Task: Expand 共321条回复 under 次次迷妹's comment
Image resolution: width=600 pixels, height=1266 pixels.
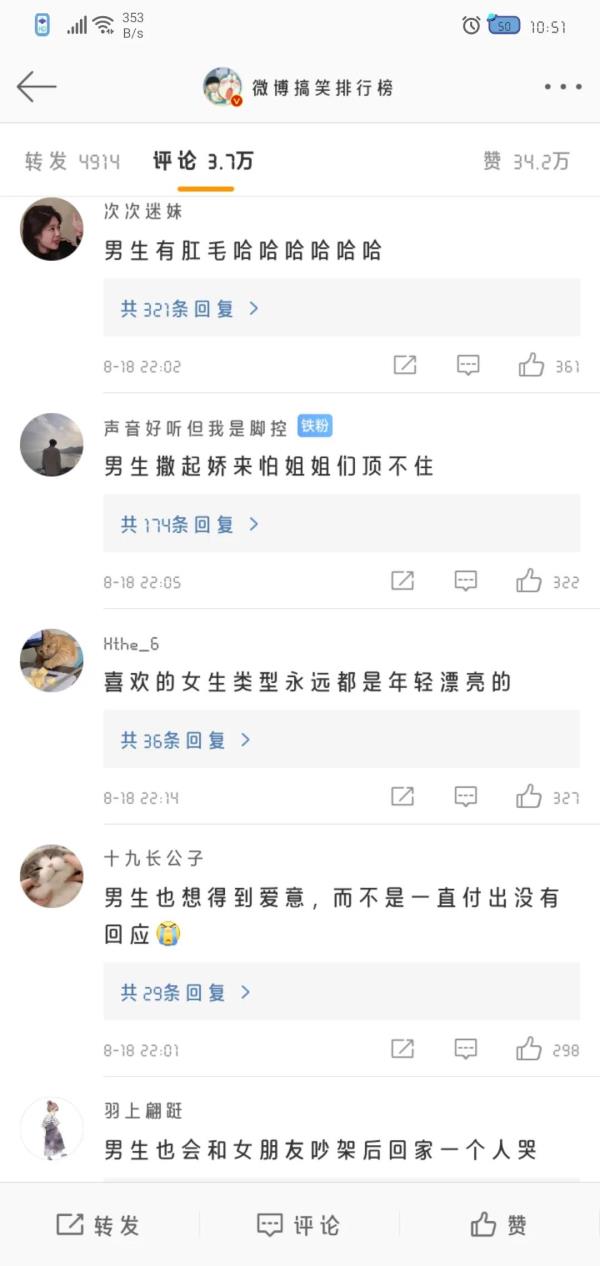Action: 190,308
